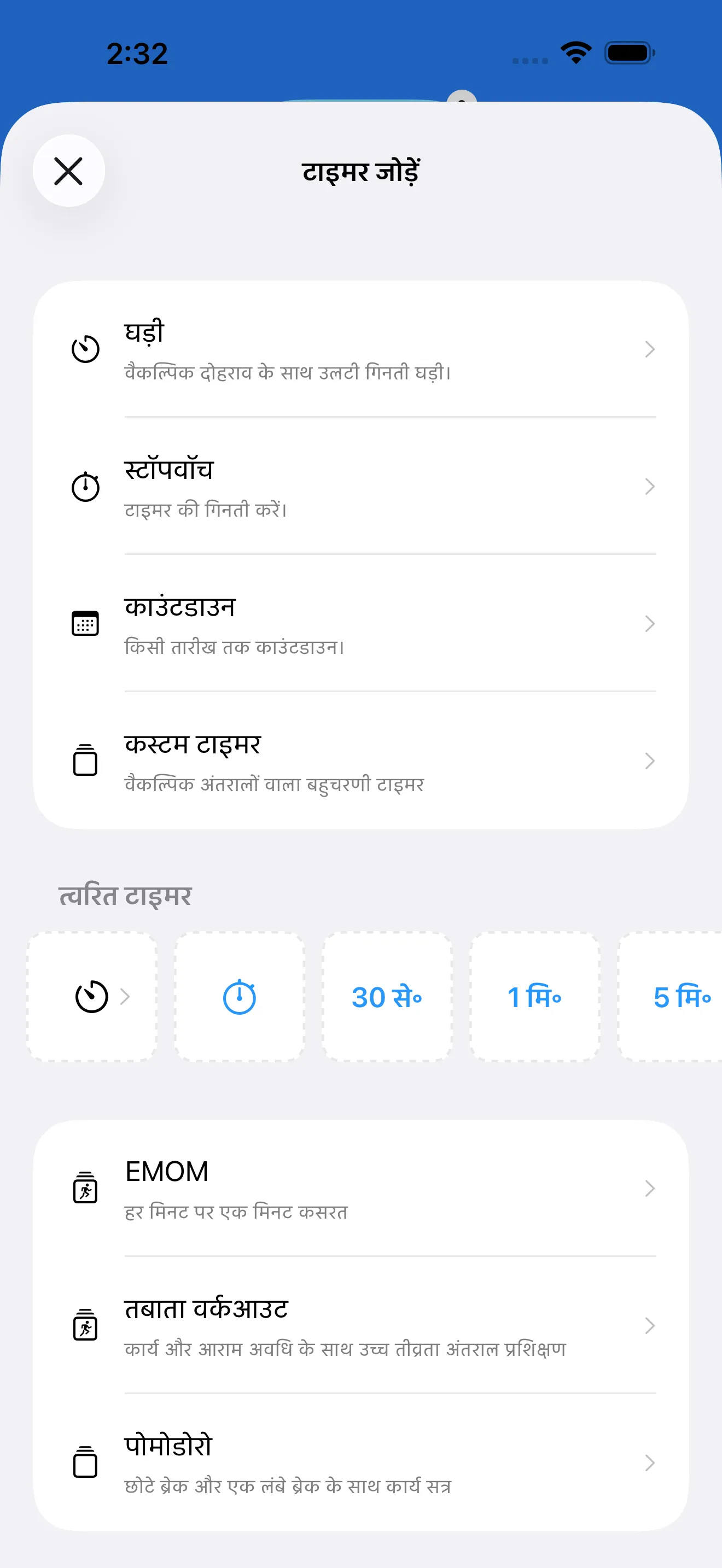Screen dimensions: 722x1568
Task: Select the 1 मि॰ quick timer
Action: (534, 997)
